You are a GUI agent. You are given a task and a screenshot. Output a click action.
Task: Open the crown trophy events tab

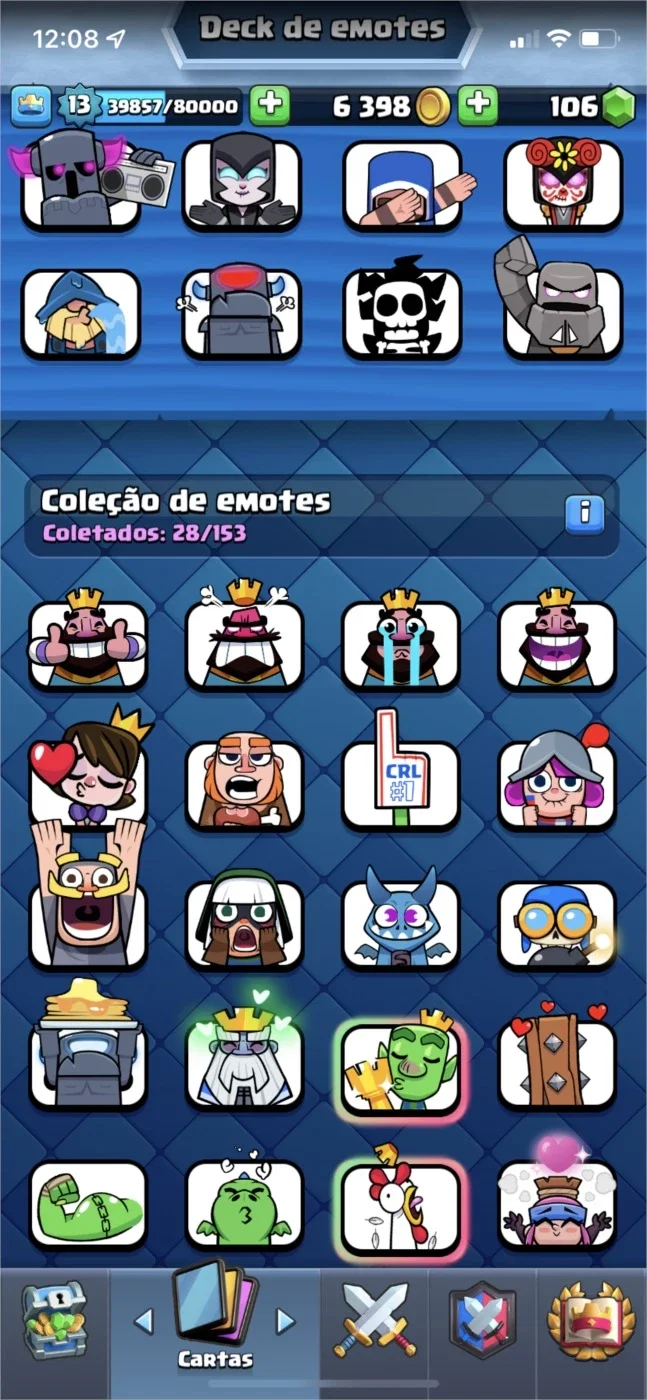pos(589,1320)
